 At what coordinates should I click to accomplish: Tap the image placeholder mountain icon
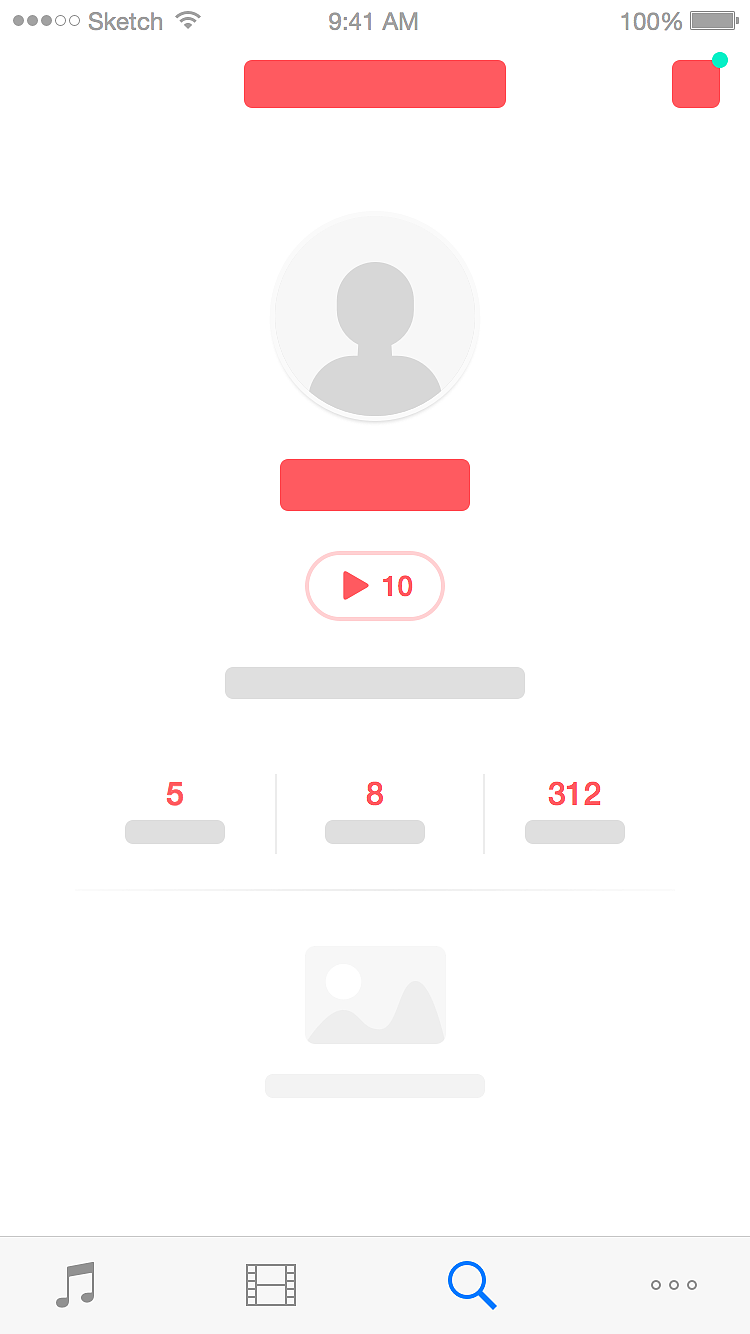pos(375,994)
